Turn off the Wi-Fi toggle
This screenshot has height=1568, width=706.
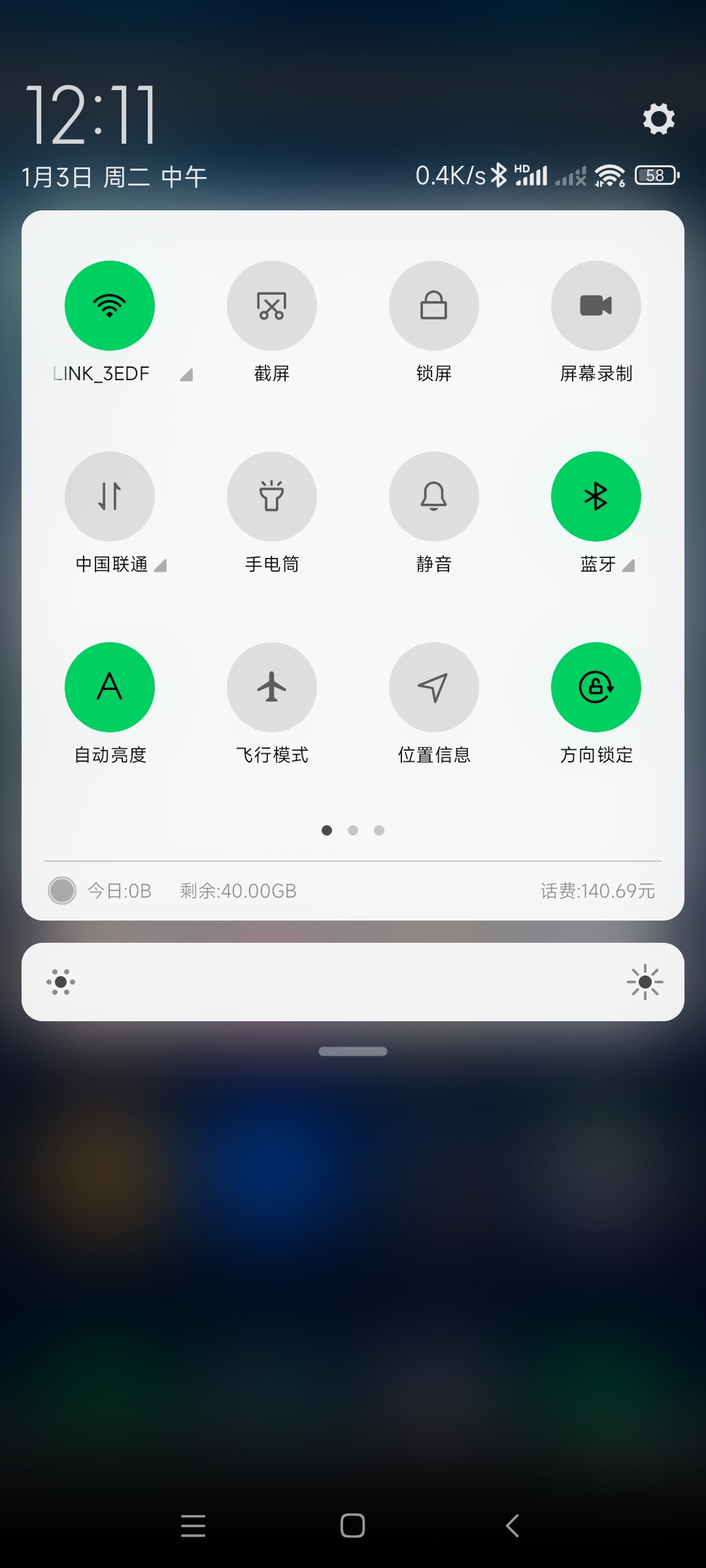(x=110, y=306)
